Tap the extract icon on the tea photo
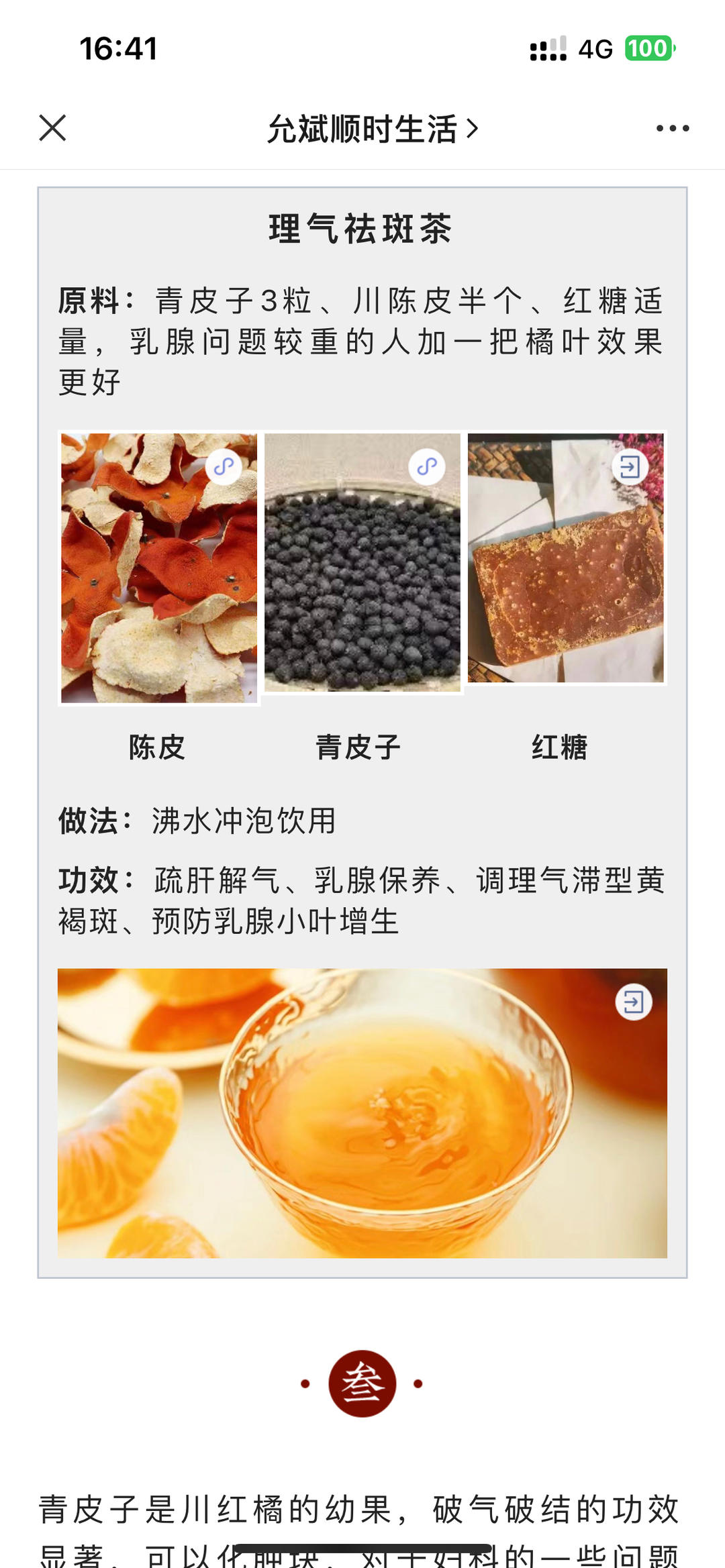Viewport: 725px width, 1568px height. [x=633, y=1002]
